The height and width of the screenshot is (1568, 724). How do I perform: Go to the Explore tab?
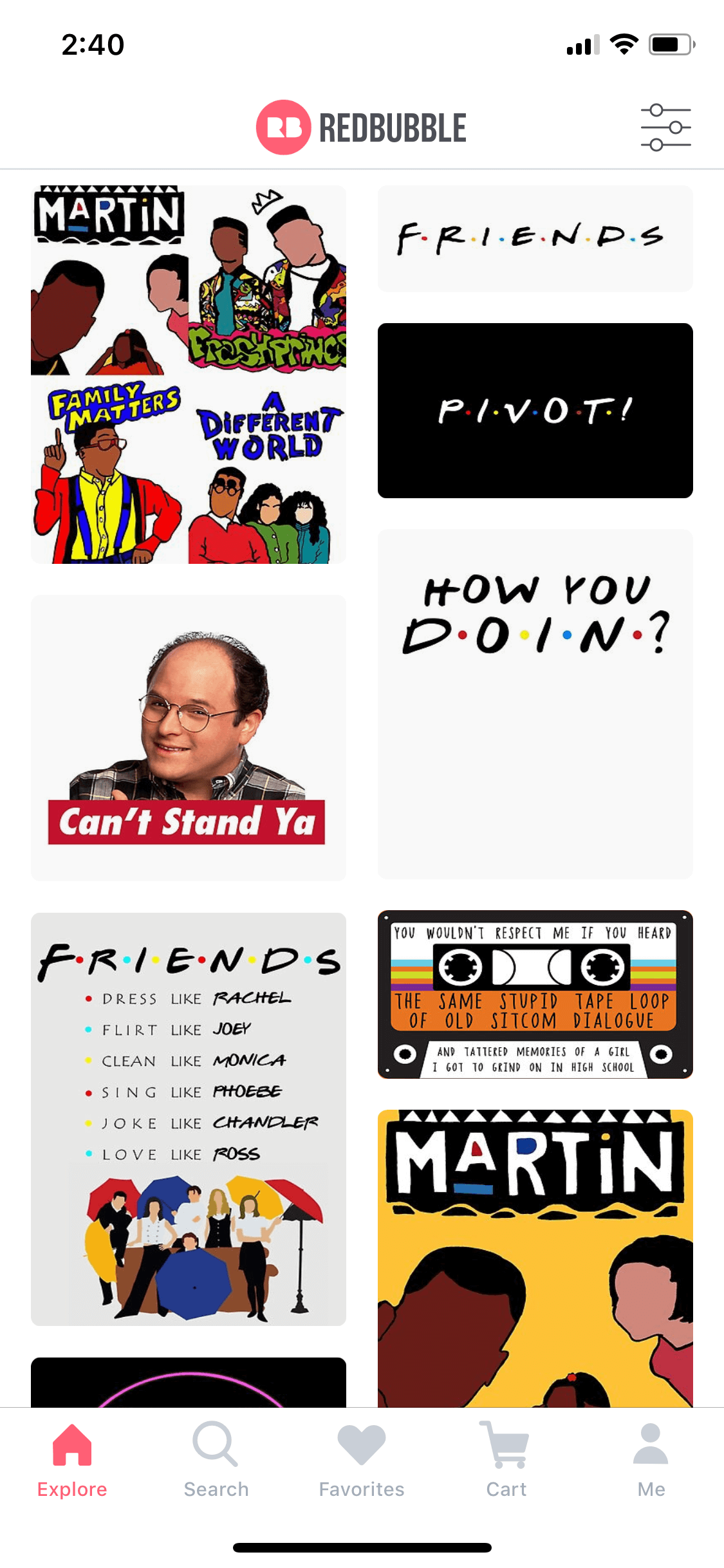click(x=72, y=1461)
